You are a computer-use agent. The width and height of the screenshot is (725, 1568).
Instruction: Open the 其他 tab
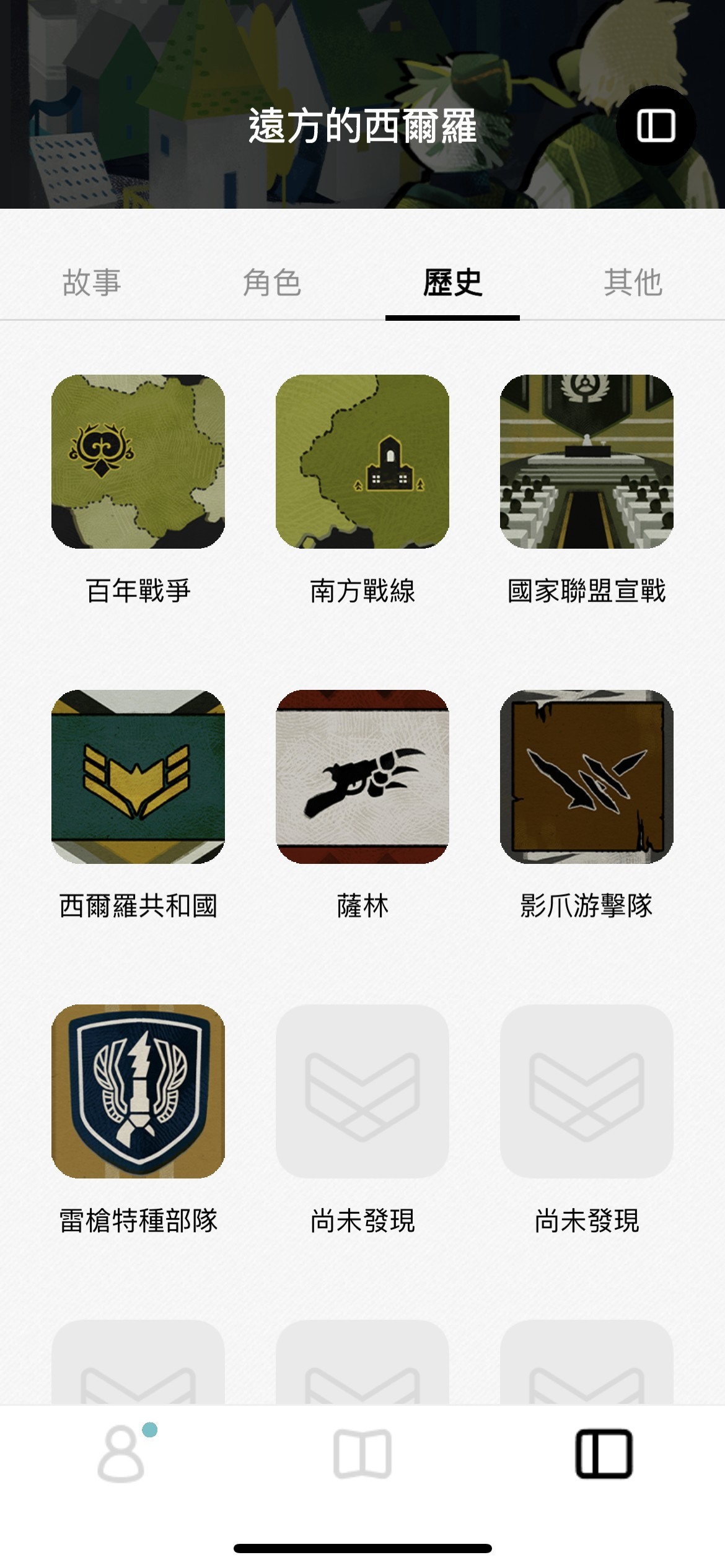pyautogui.click(x=633, y=283)
